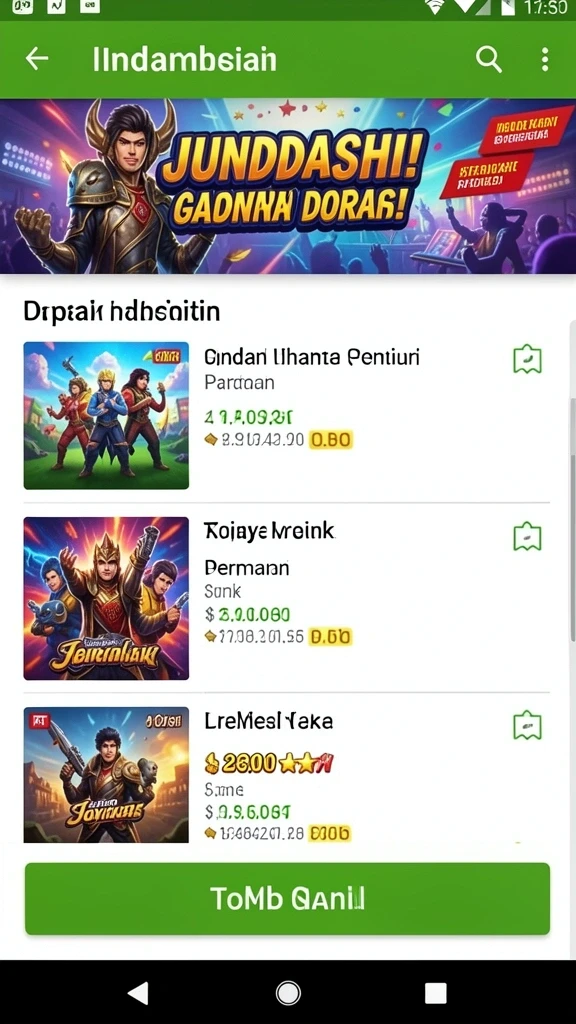The height and width of the screenshot is (1024, 576).
Task: Tap the green ToMb Qanil button
Action: 287,899
